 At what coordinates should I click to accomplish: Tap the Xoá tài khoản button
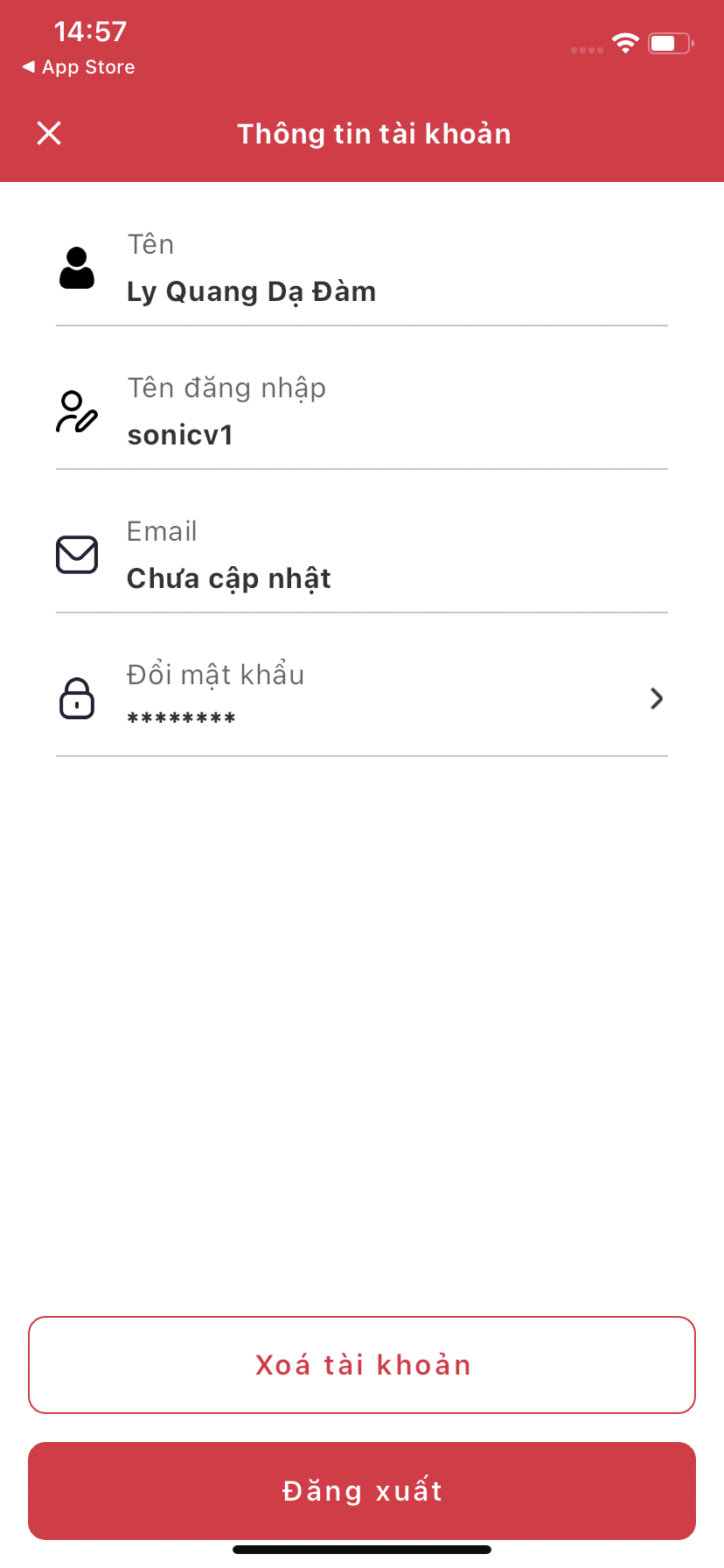[362, 1365]
